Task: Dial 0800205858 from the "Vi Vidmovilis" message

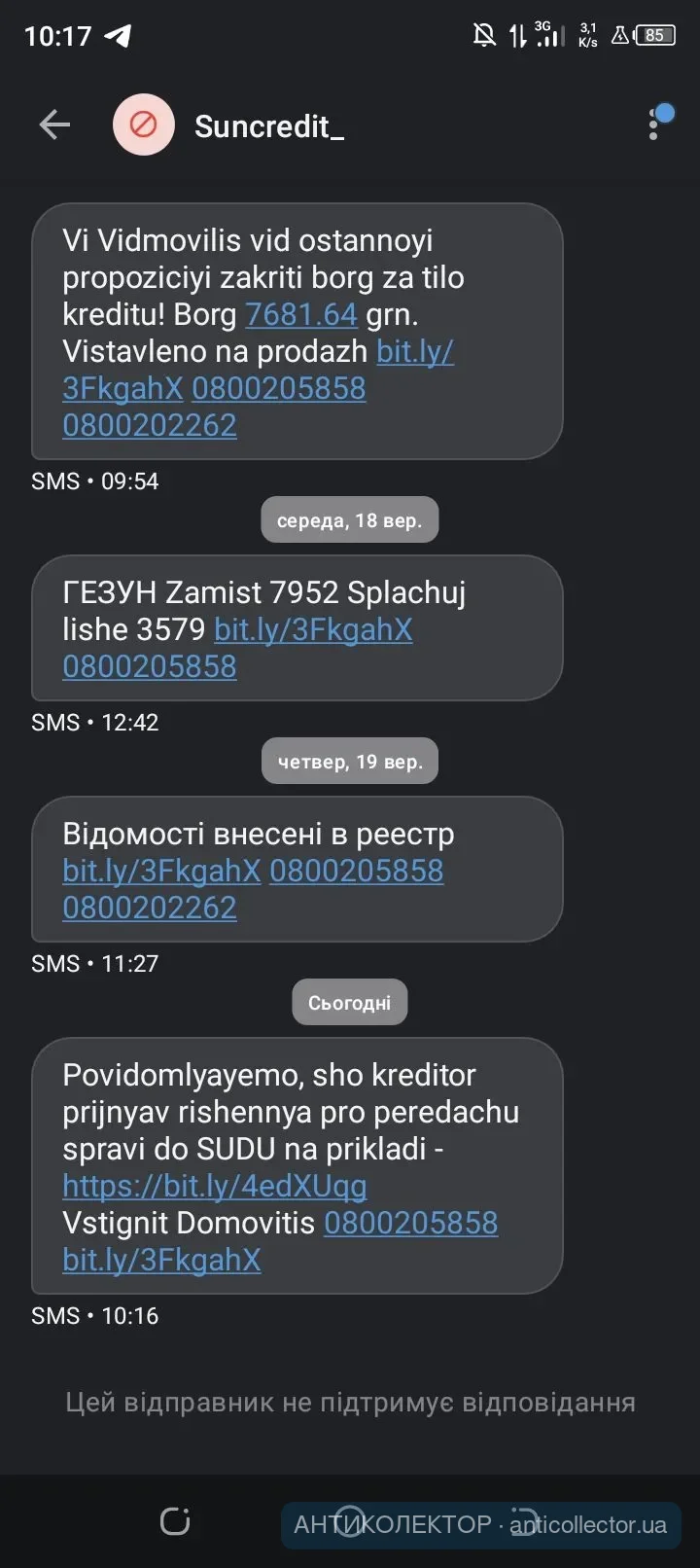Action: [x=279, y=388]
